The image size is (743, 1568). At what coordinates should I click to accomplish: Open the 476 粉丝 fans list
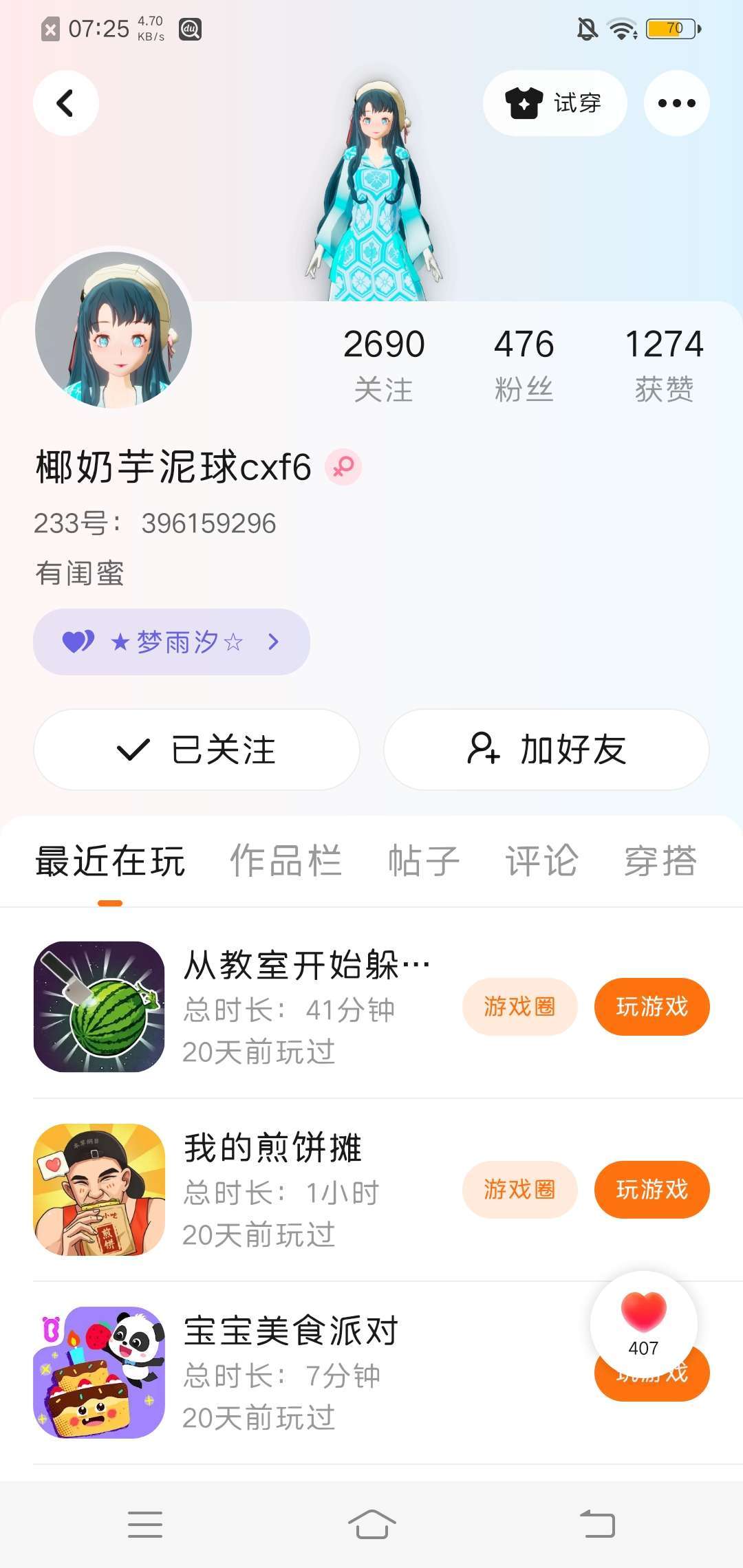pyautogui.click(x=524, y=364)
